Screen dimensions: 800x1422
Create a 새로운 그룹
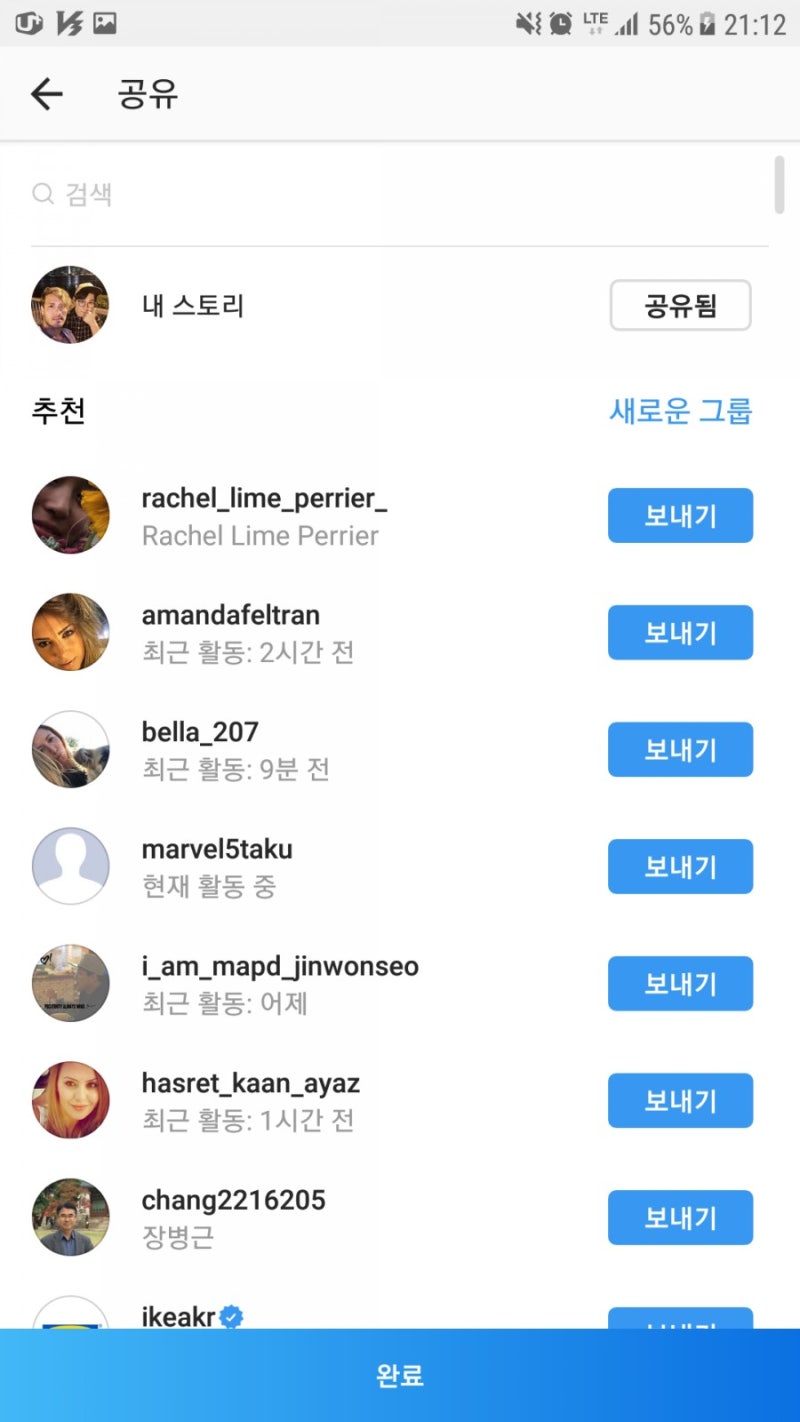click(681, 411)
